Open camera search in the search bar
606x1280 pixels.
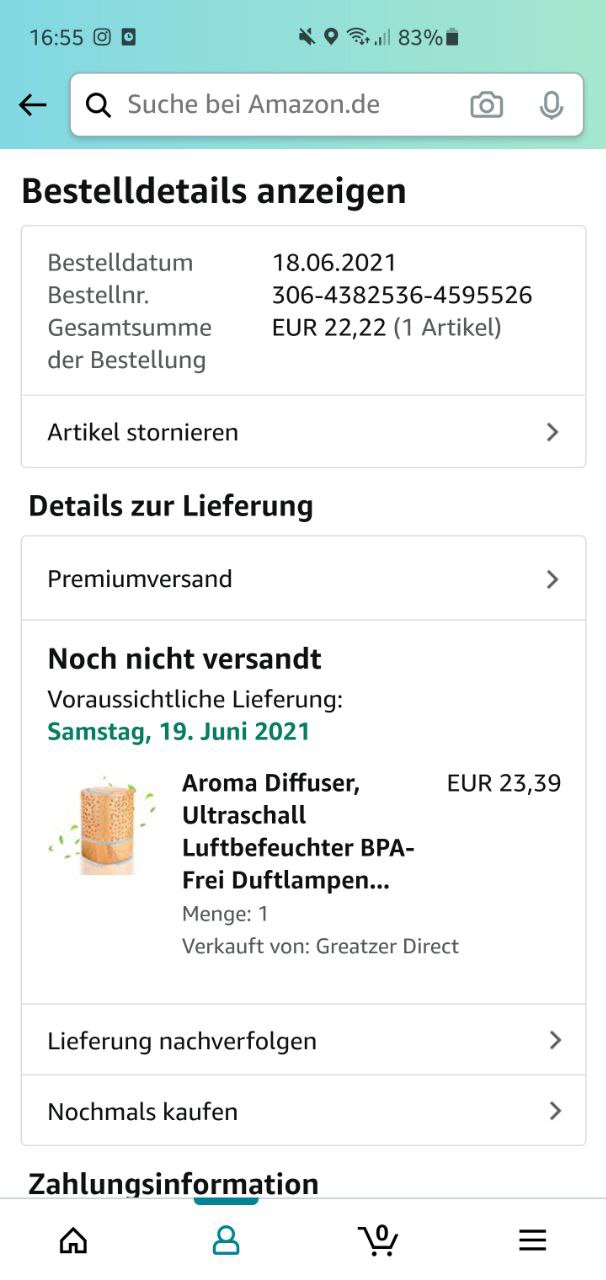coord(487,105)
